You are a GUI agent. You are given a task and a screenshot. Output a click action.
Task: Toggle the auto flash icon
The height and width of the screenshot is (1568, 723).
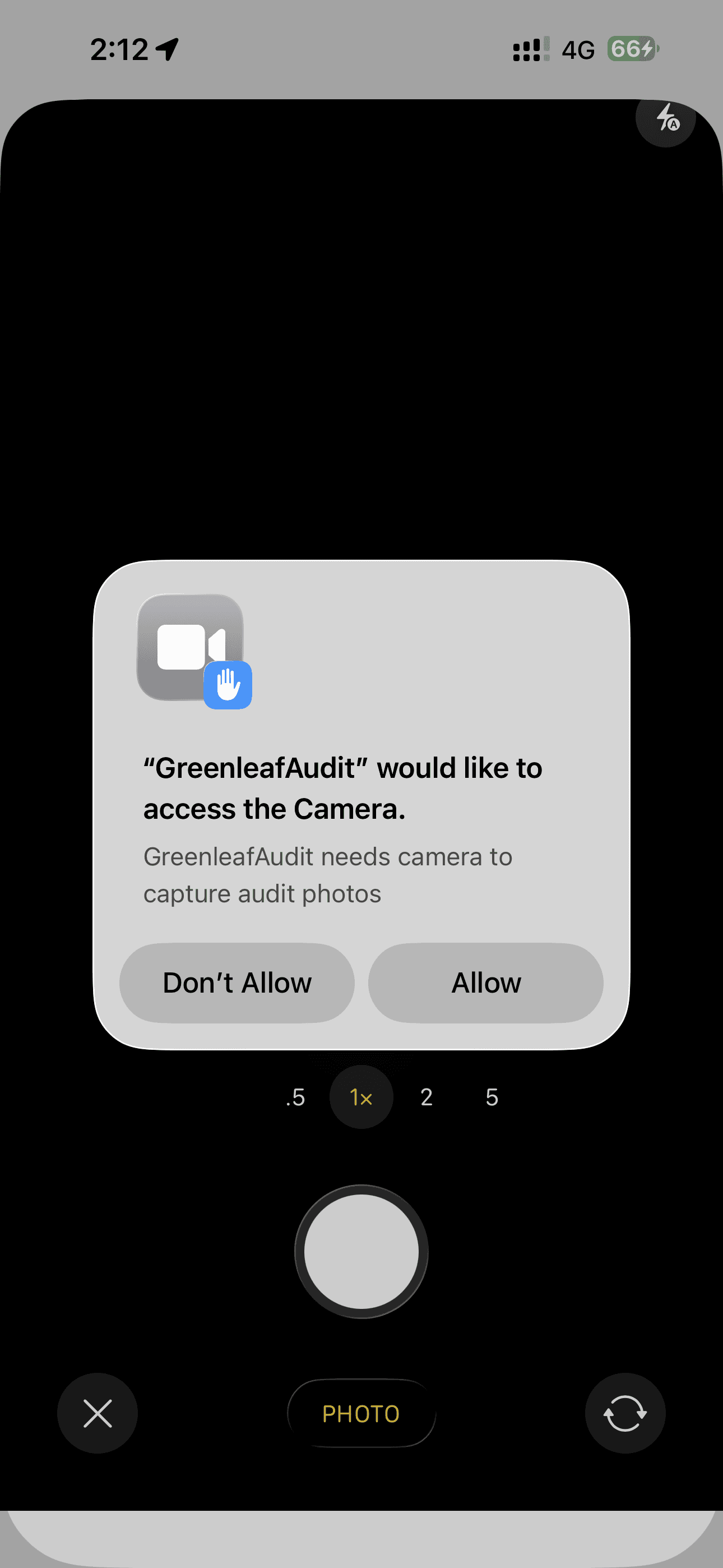pos(666,119)
